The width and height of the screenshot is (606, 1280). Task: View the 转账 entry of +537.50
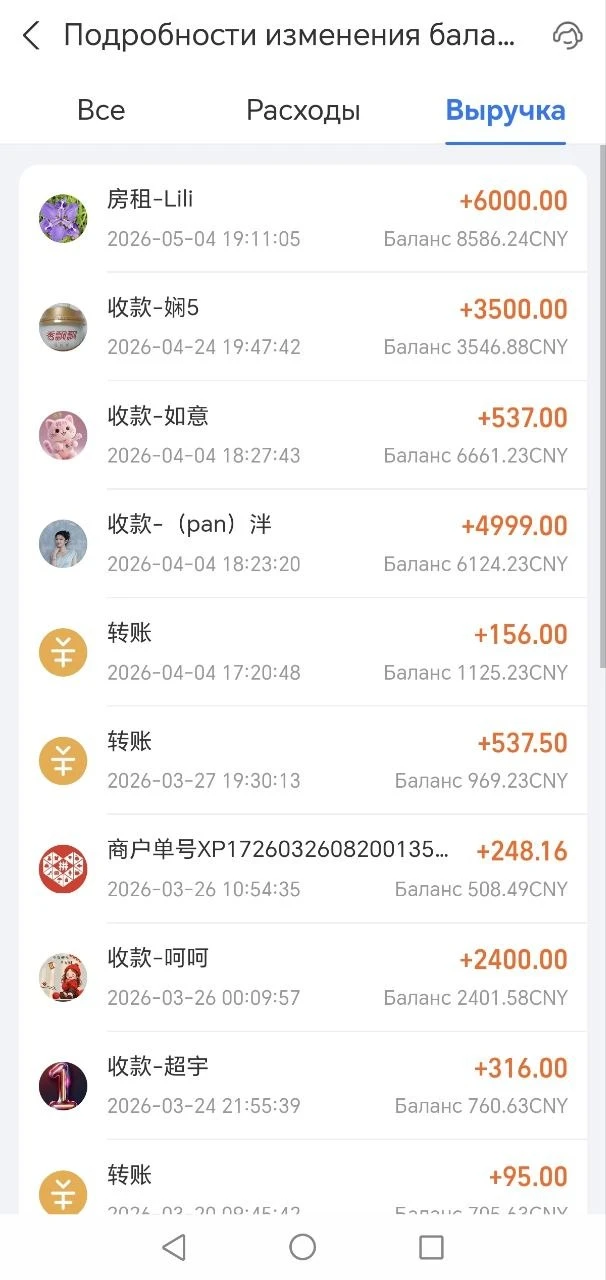click(x=303, y=760)
